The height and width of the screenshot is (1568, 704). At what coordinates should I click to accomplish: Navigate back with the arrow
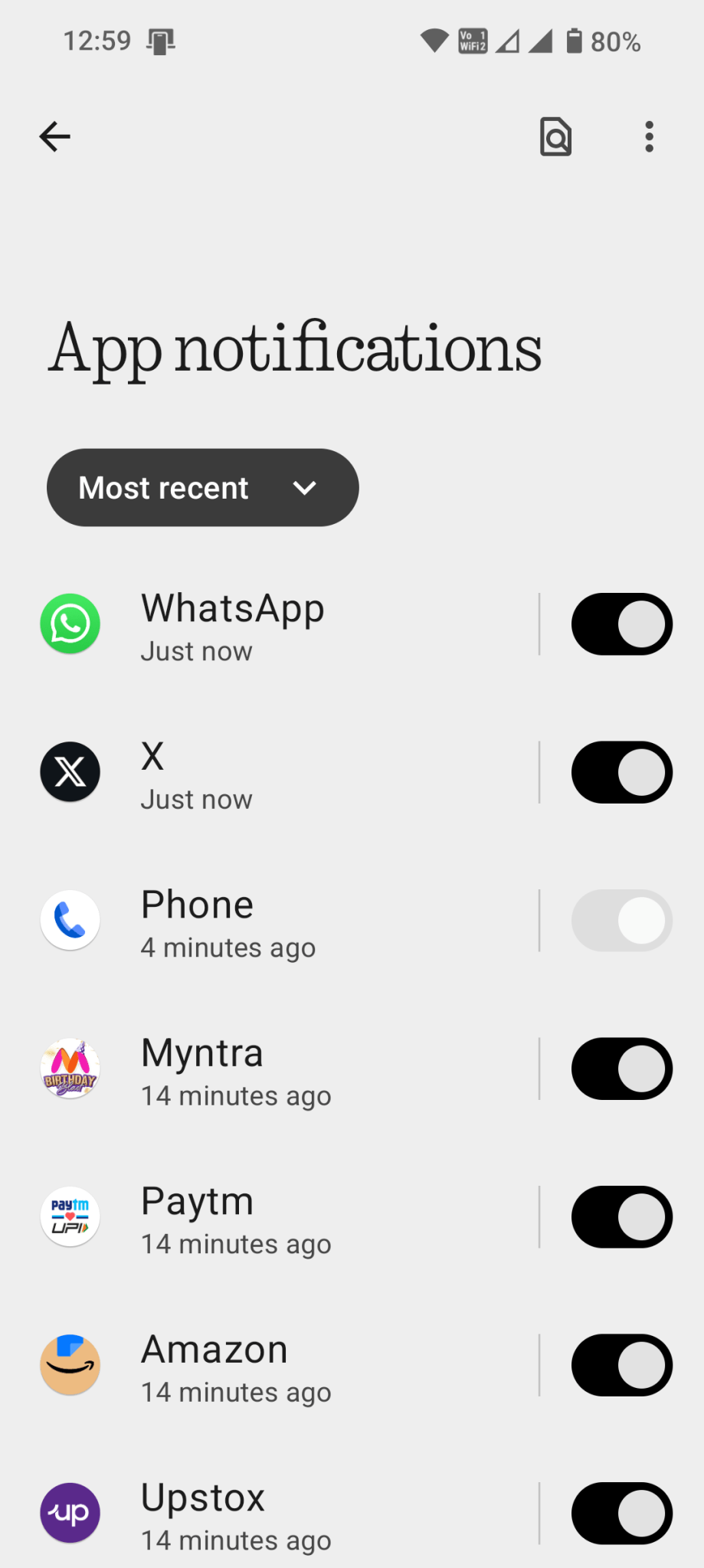pos(53,136)
